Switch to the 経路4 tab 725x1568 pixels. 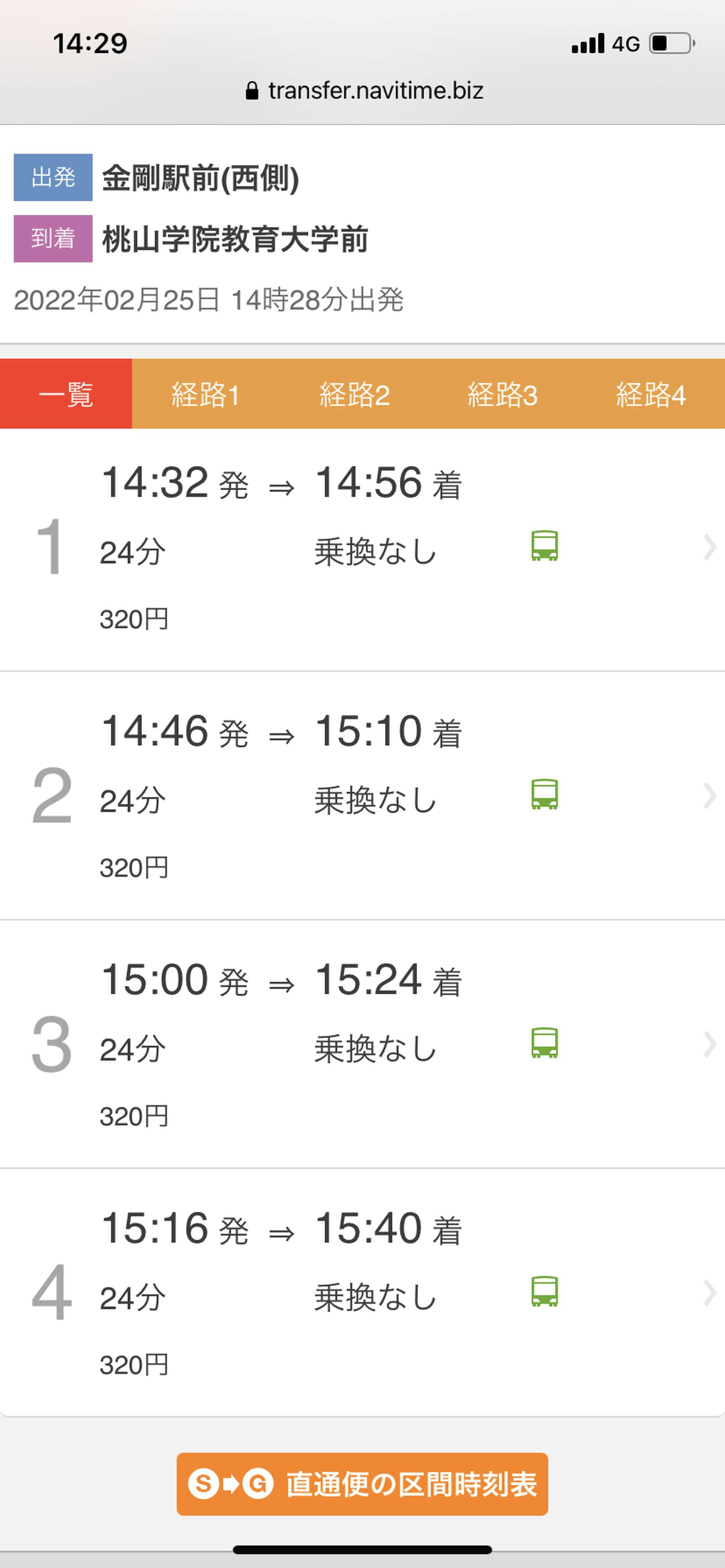651,394
